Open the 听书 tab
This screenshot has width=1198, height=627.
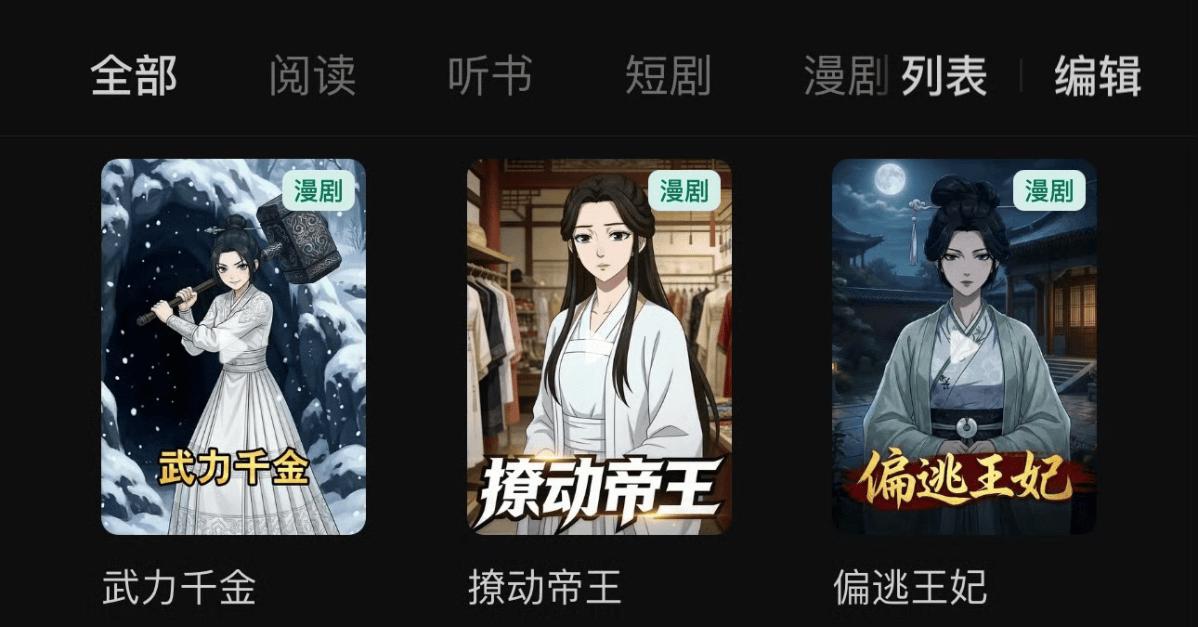tap(490, 76)
